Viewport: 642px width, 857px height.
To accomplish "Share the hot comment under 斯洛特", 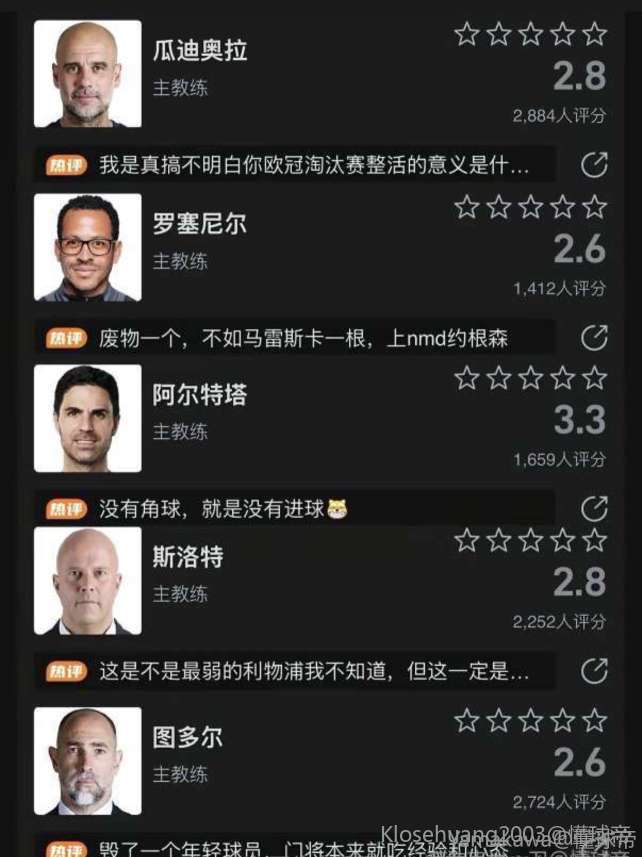I will pos(594,670).
